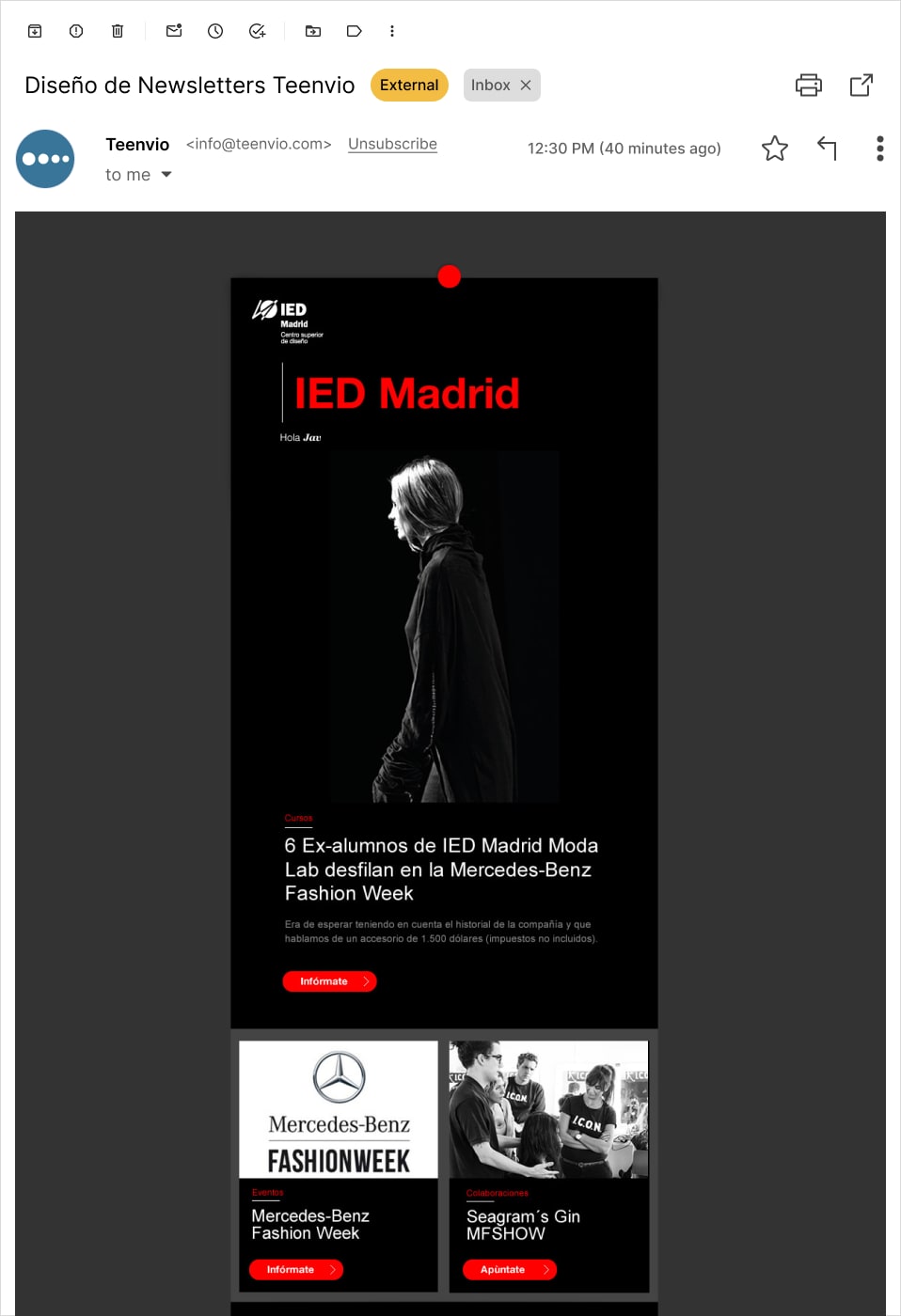Open the top toolbar overflow menu

tap(392, 31)
